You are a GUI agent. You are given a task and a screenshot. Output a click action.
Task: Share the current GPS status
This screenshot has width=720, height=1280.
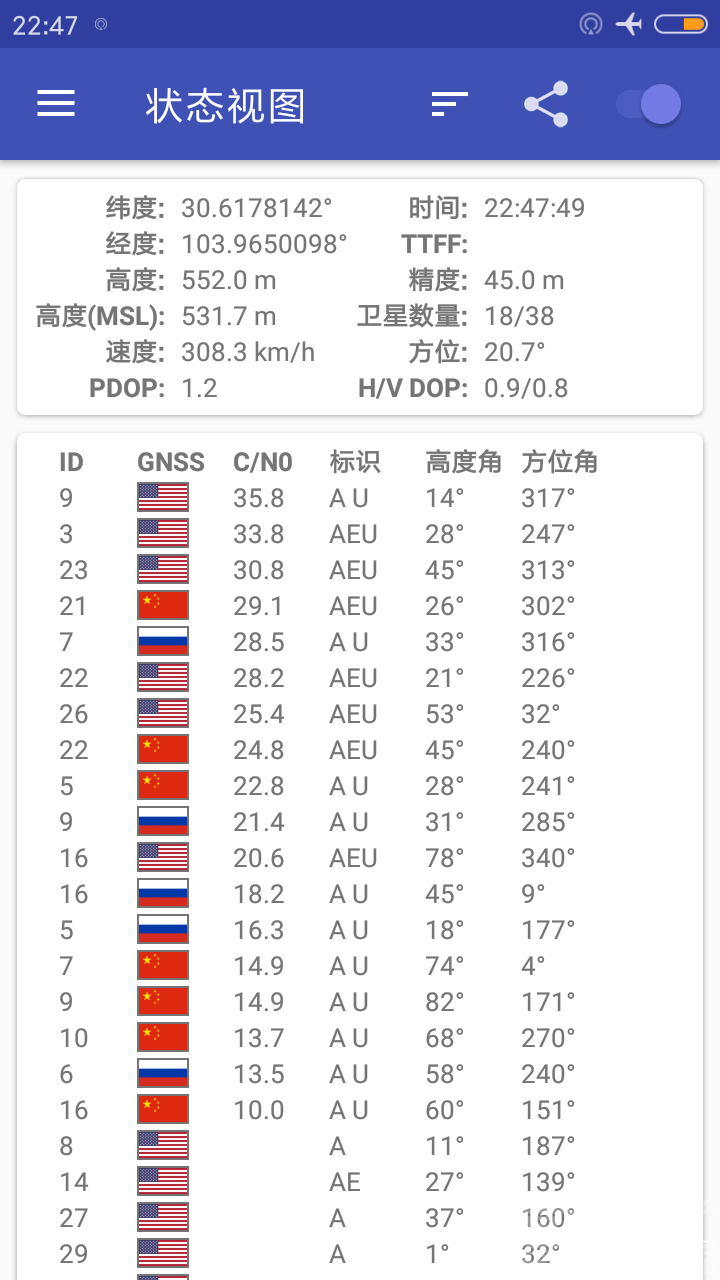[546, 104]
